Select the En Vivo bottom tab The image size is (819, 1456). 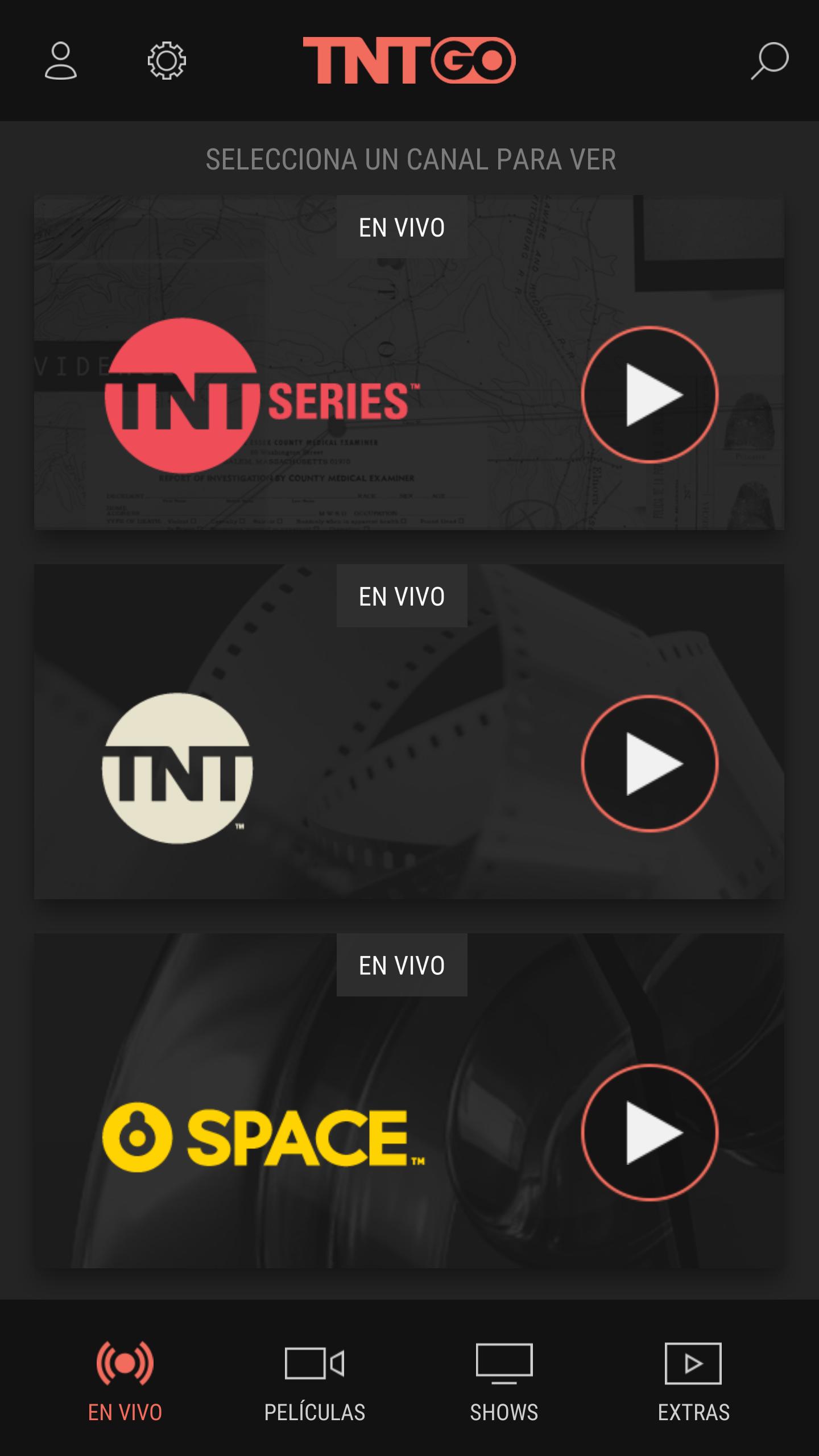pyautogui.click(x=125, y=1382)
